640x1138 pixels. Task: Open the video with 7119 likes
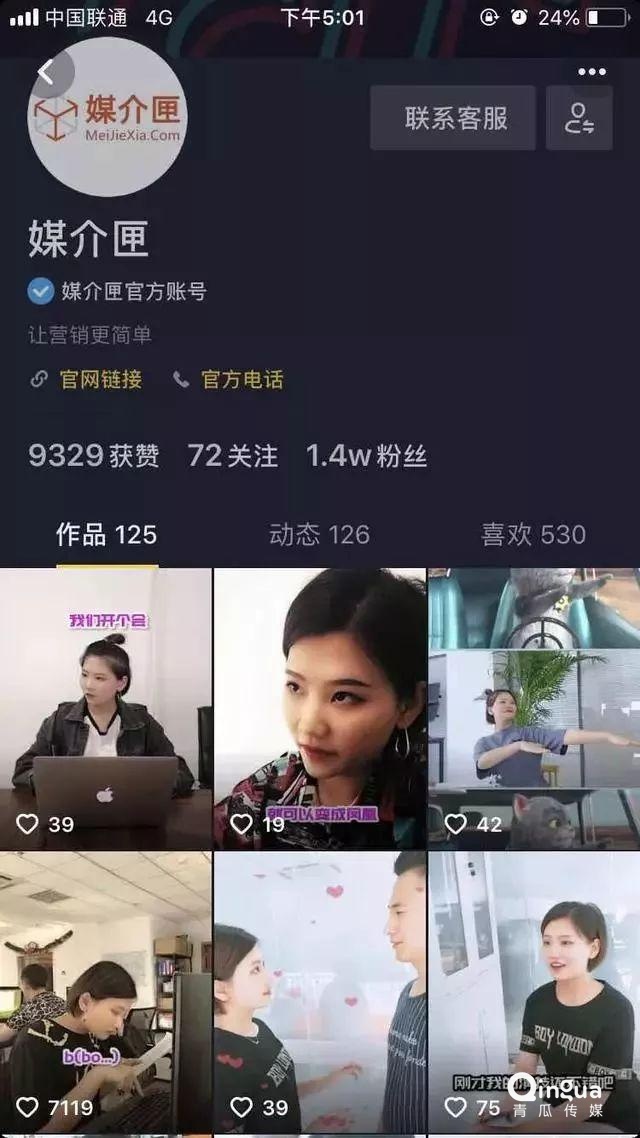coord(106,992)
